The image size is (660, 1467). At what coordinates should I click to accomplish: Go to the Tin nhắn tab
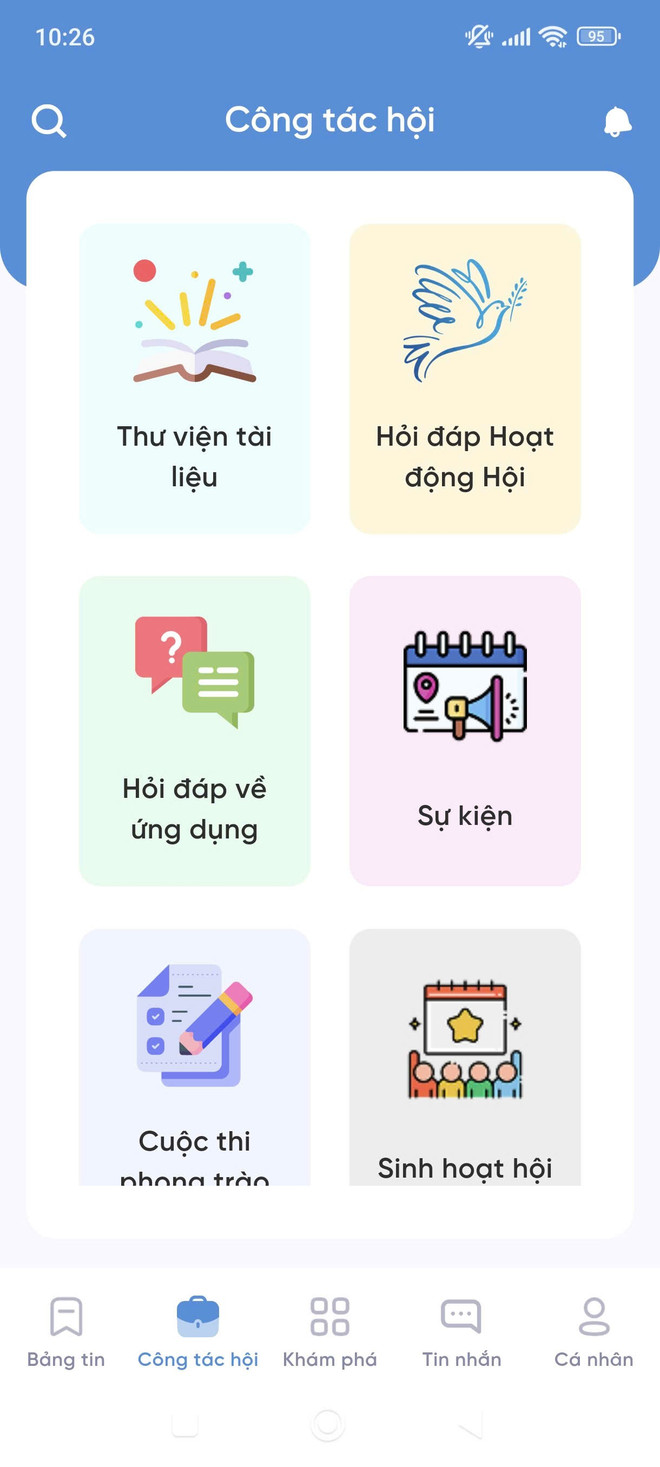click(461, 1332)
